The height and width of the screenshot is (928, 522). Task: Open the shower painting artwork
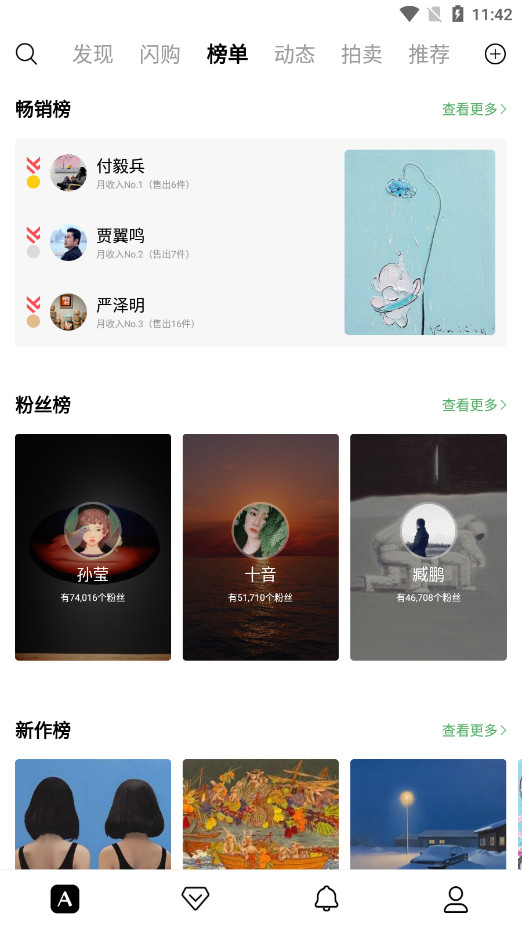tap(420, 242)
